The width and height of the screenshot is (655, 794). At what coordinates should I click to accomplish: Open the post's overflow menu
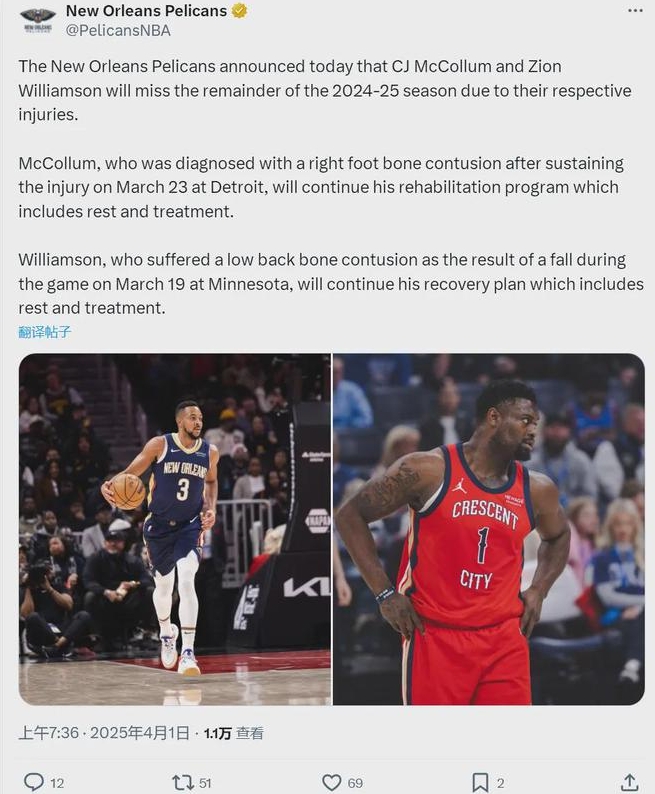635,11
